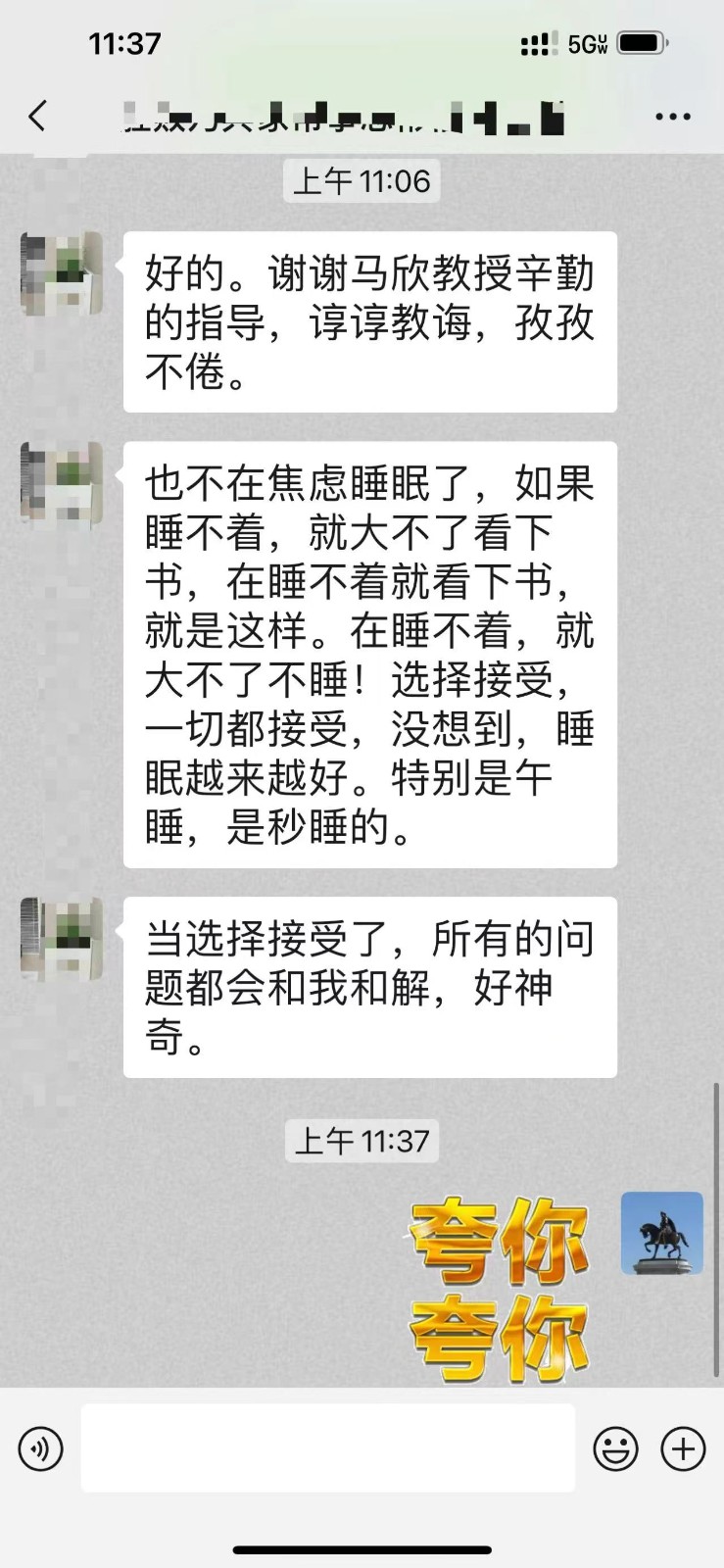The image size is (724, 1568).
Task: Open avatar beside the 也不在焦虑睡眠了 message
Action: tap(62, 484)
